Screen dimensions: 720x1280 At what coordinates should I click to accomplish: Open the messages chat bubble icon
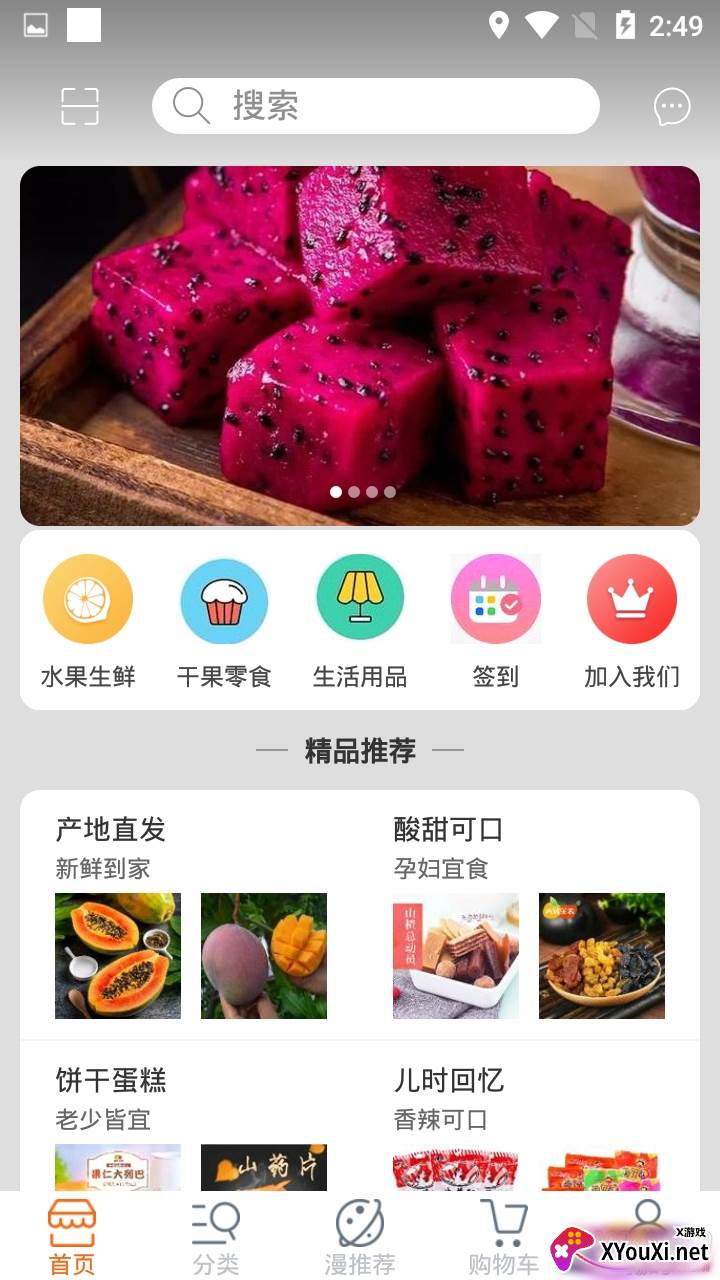coord(672,107)
